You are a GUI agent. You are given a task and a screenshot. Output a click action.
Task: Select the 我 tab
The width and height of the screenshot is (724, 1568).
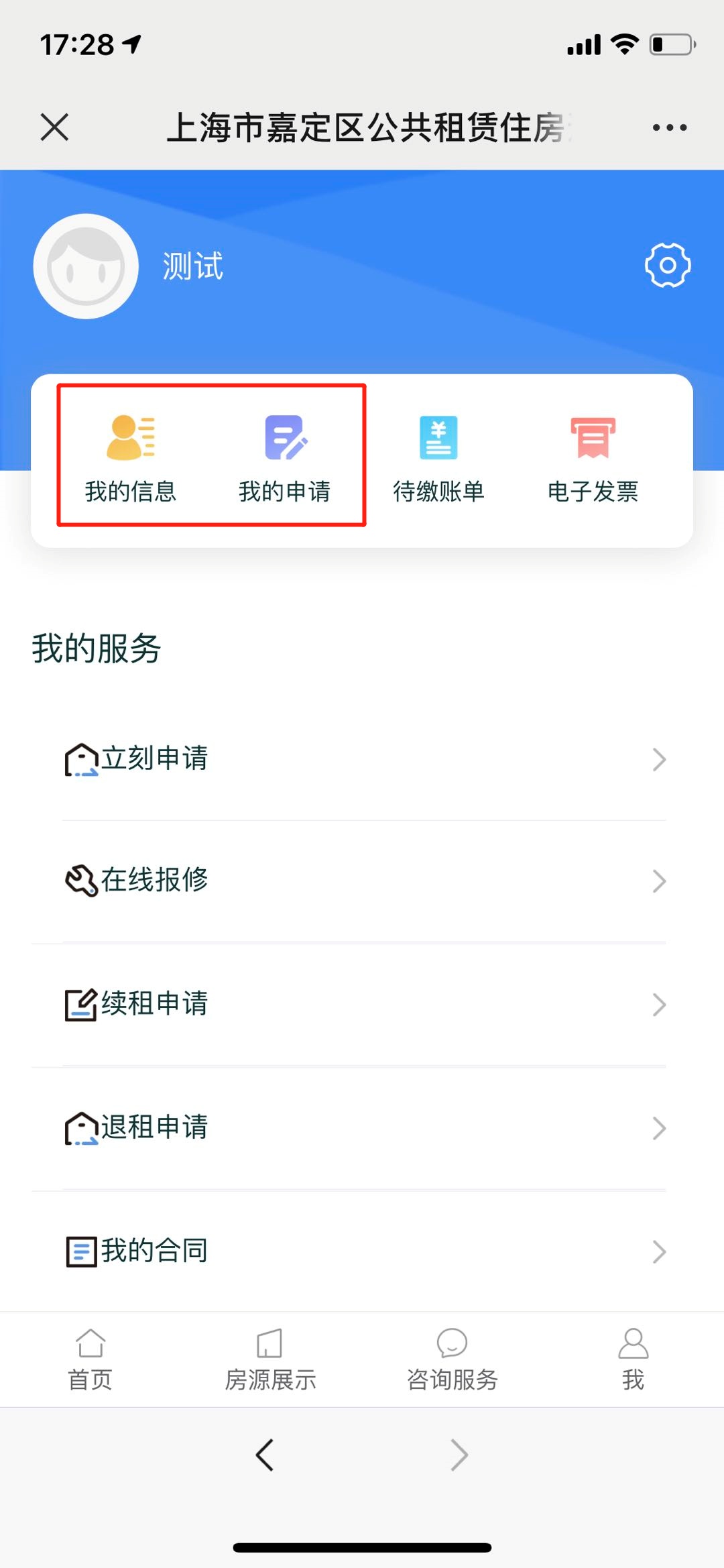633,1359
